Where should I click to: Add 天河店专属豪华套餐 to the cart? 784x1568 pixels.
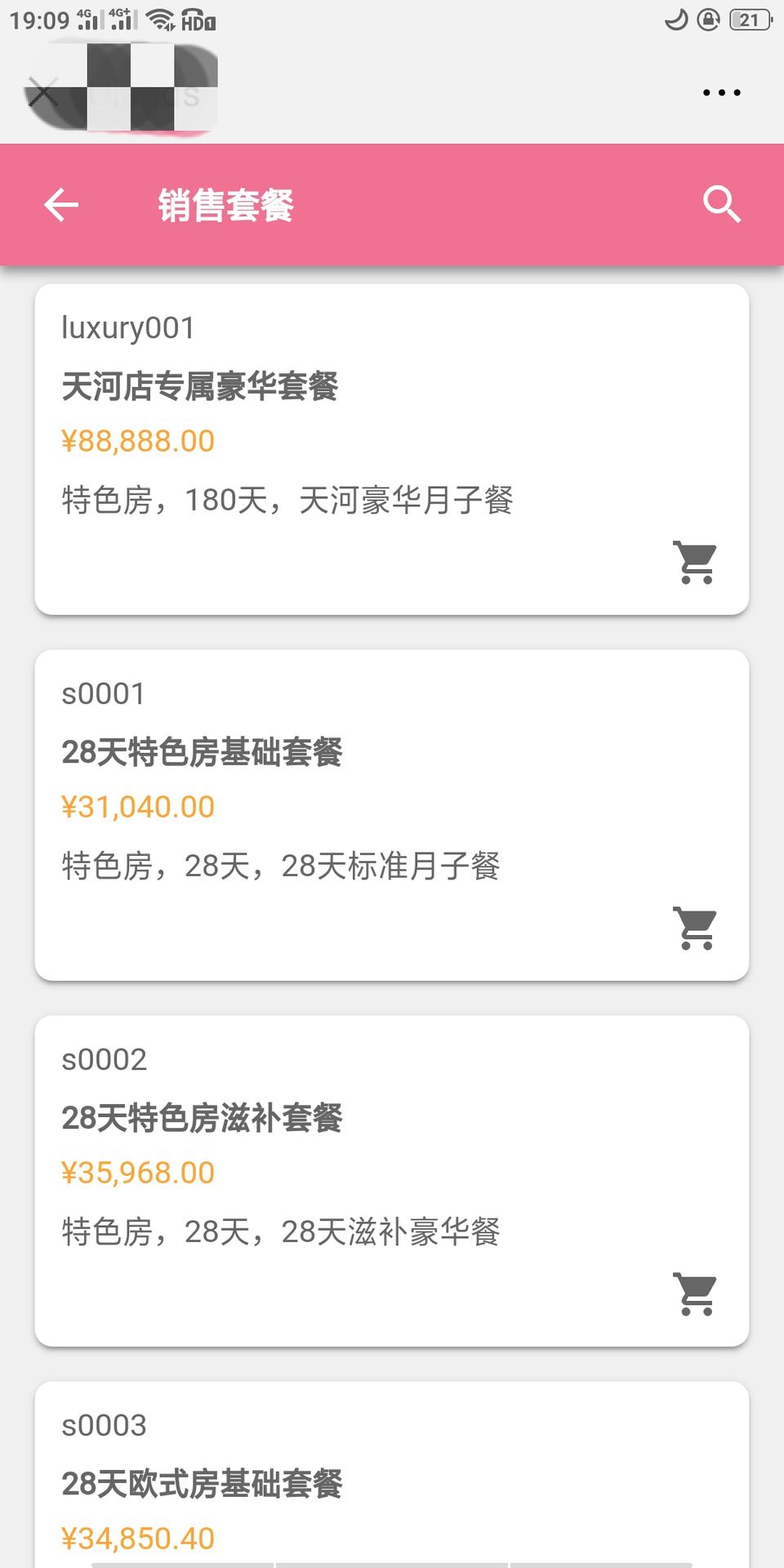[x=696, y=562]
